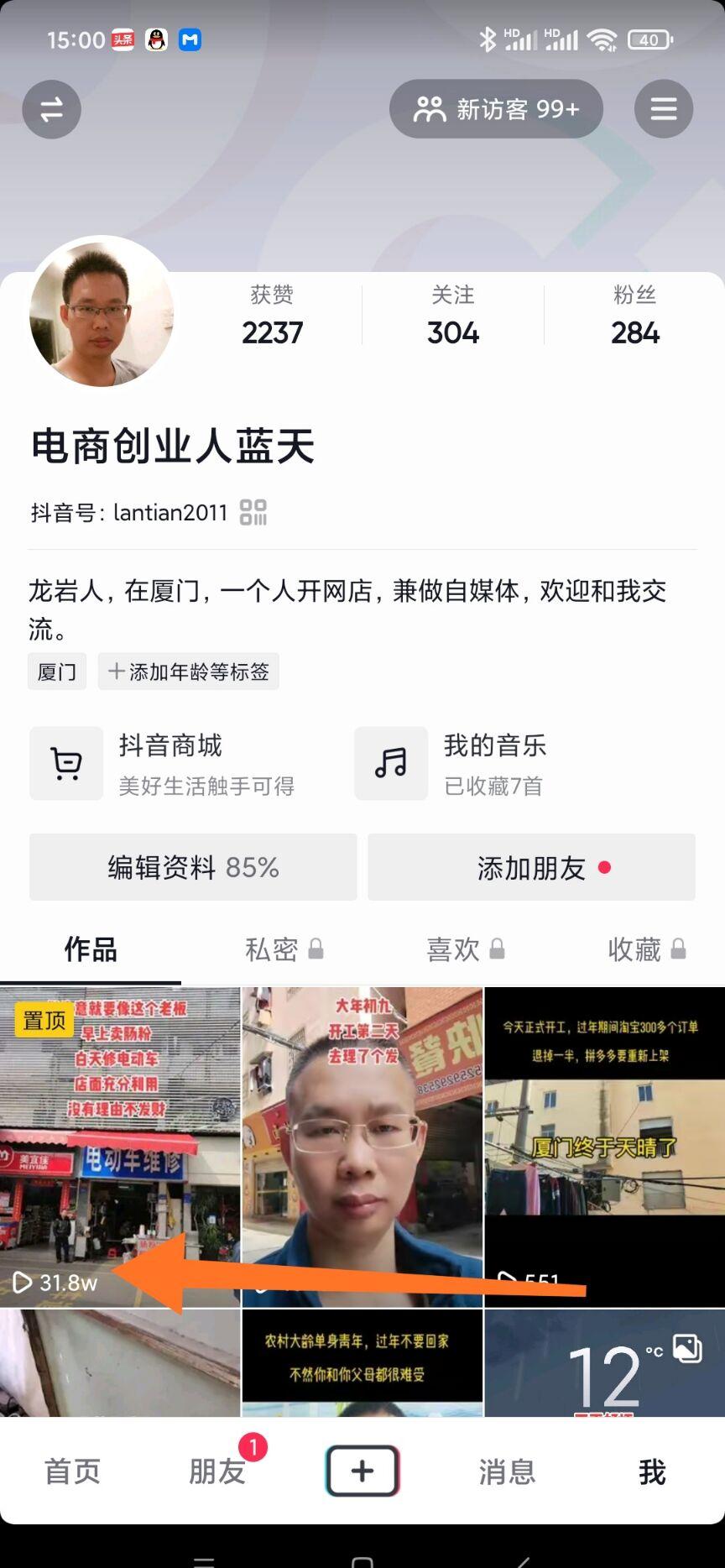Viewport: 725px width, 1568px height.
Task: Open the hamburger menu
Action: [663, 109]
